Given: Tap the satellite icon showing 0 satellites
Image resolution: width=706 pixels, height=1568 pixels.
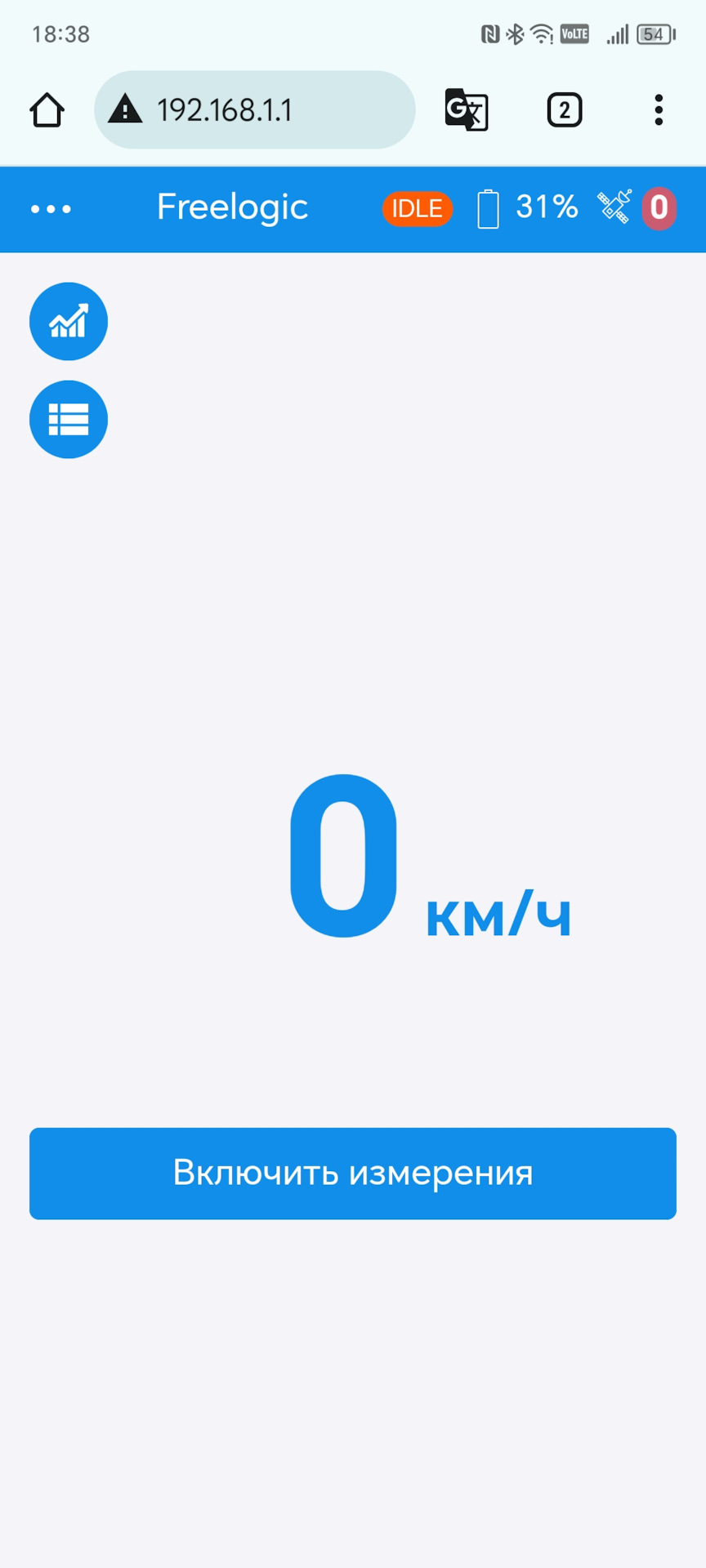Looking at the screenshot, I should tap(614, 208).
